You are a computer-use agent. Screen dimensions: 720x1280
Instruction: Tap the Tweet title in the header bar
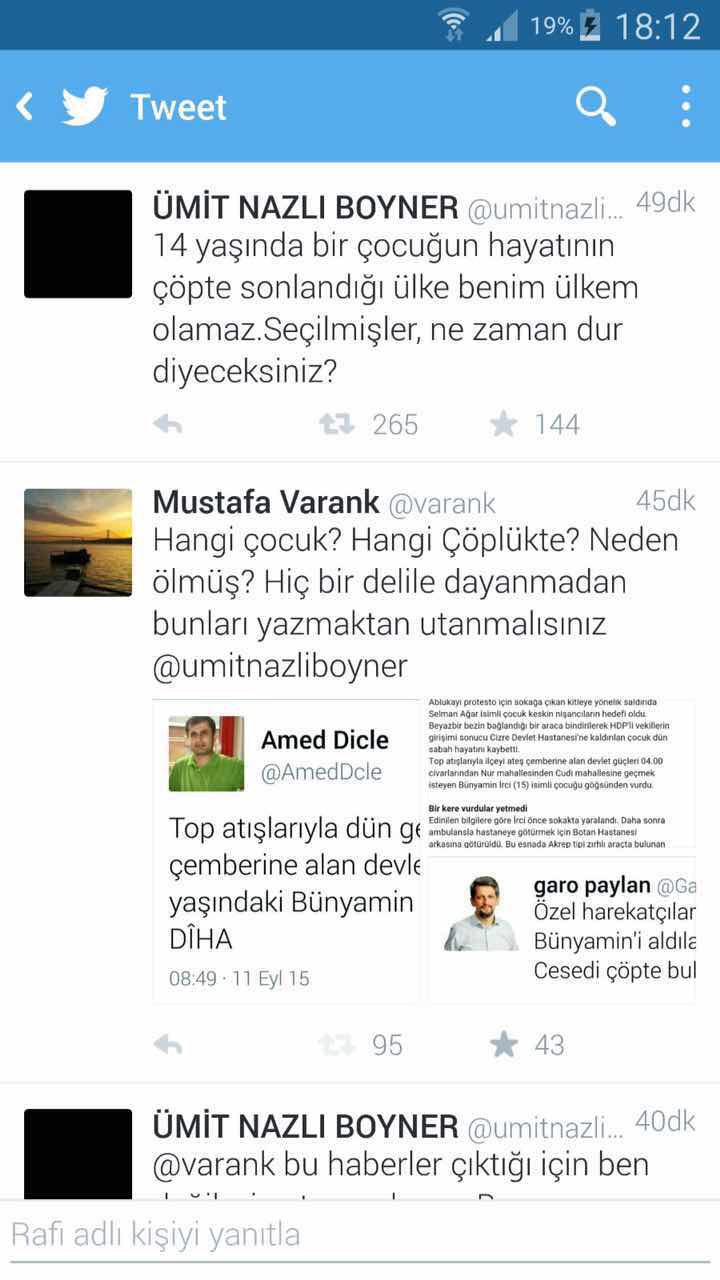(178, 106)
